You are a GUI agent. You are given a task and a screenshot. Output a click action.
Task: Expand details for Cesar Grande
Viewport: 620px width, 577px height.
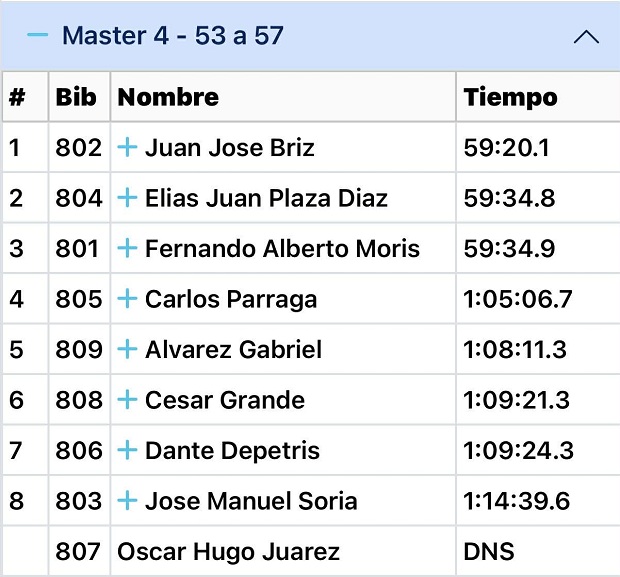click(127, 400)
